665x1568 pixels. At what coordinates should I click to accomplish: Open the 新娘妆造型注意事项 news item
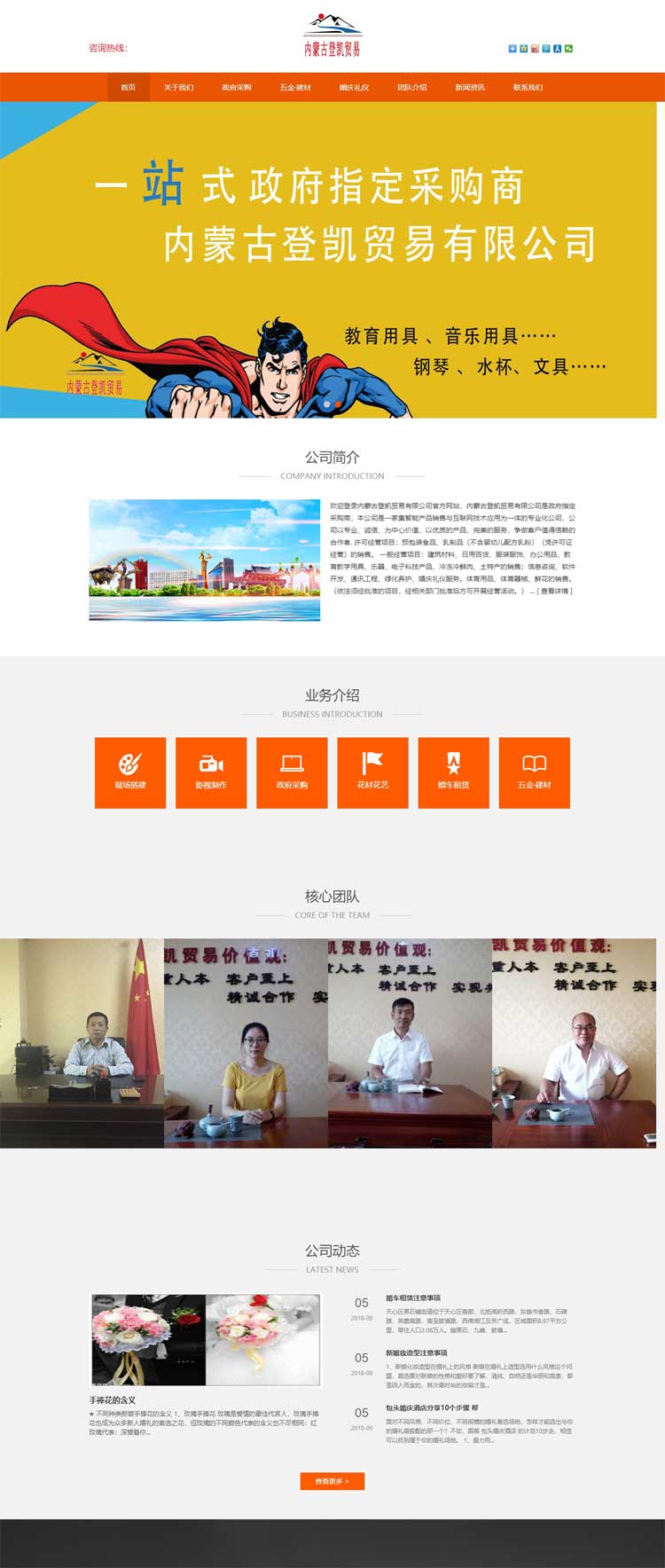pos(417,1352)
